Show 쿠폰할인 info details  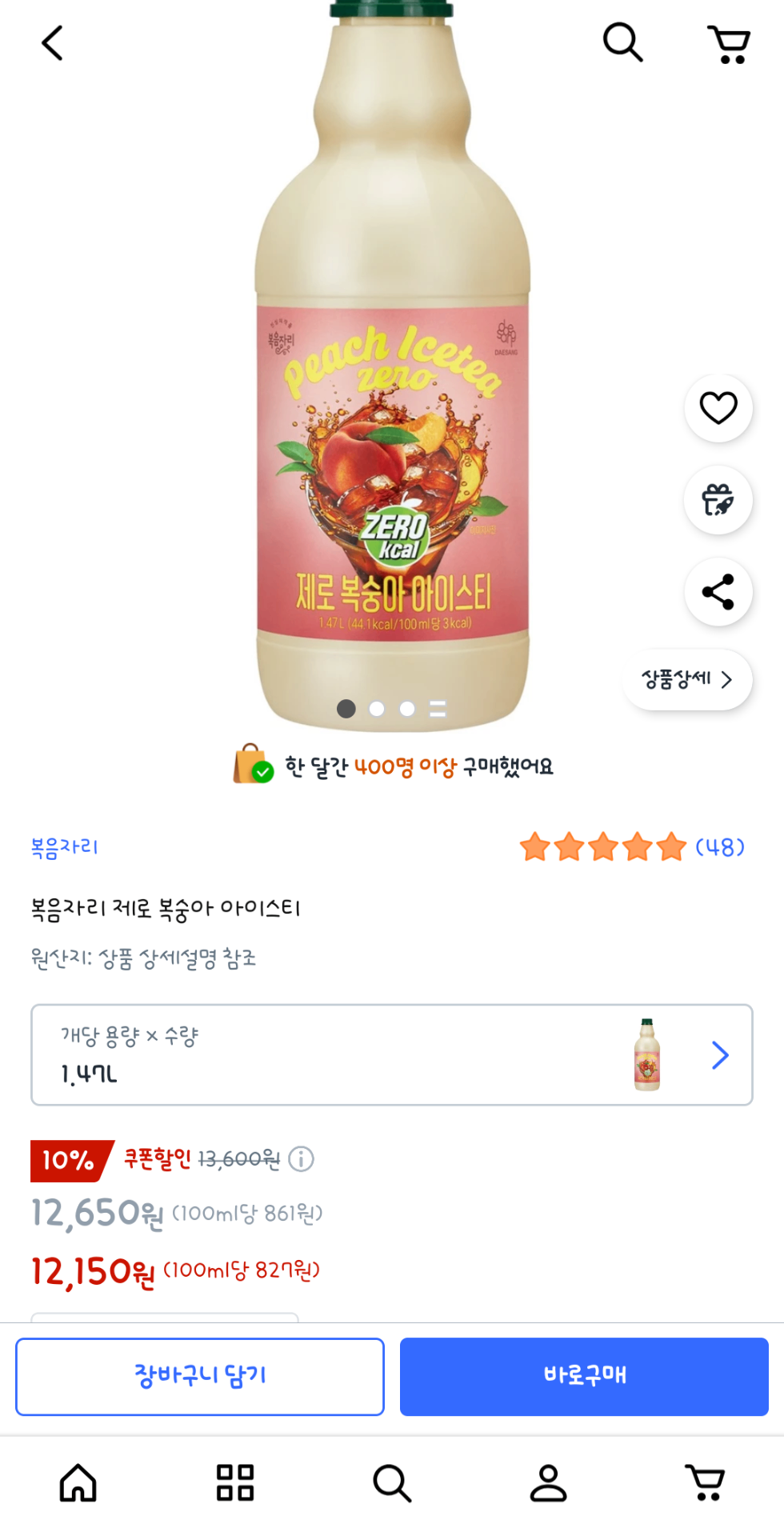[x=302, y=1158]
